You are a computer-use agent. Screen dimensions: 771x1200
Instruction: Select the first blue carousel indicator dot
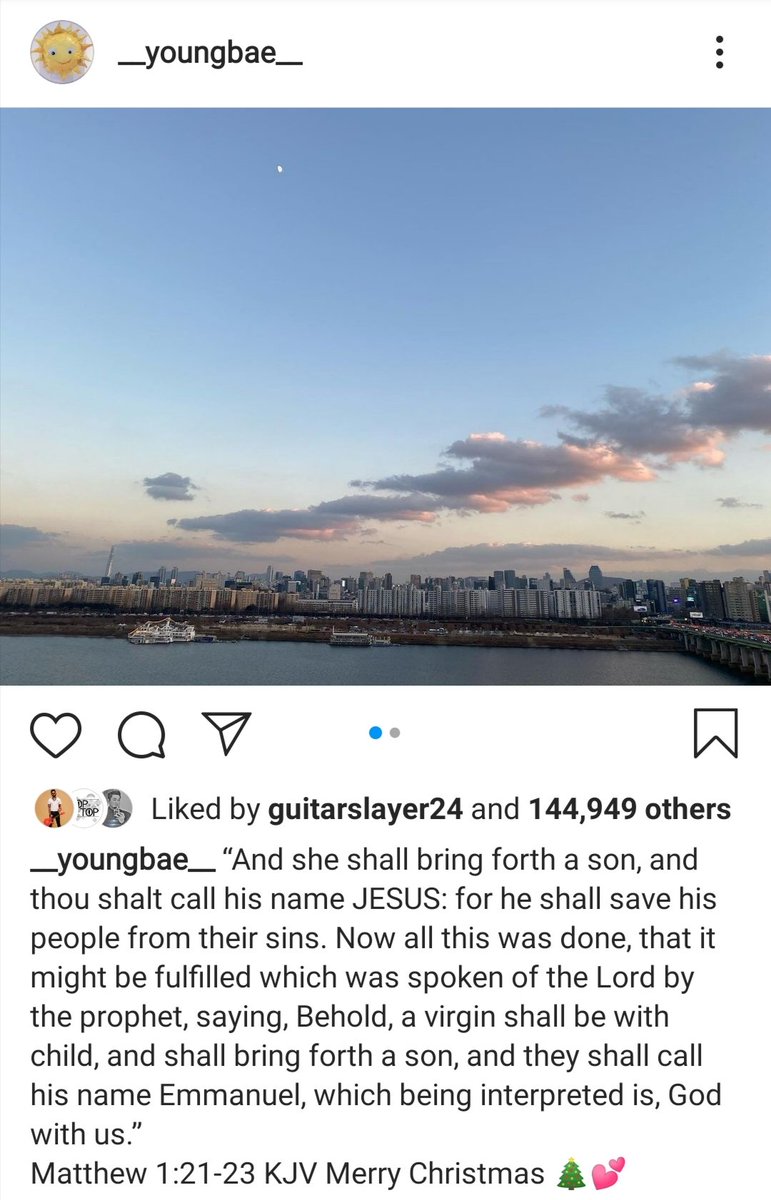click(375, 732)
